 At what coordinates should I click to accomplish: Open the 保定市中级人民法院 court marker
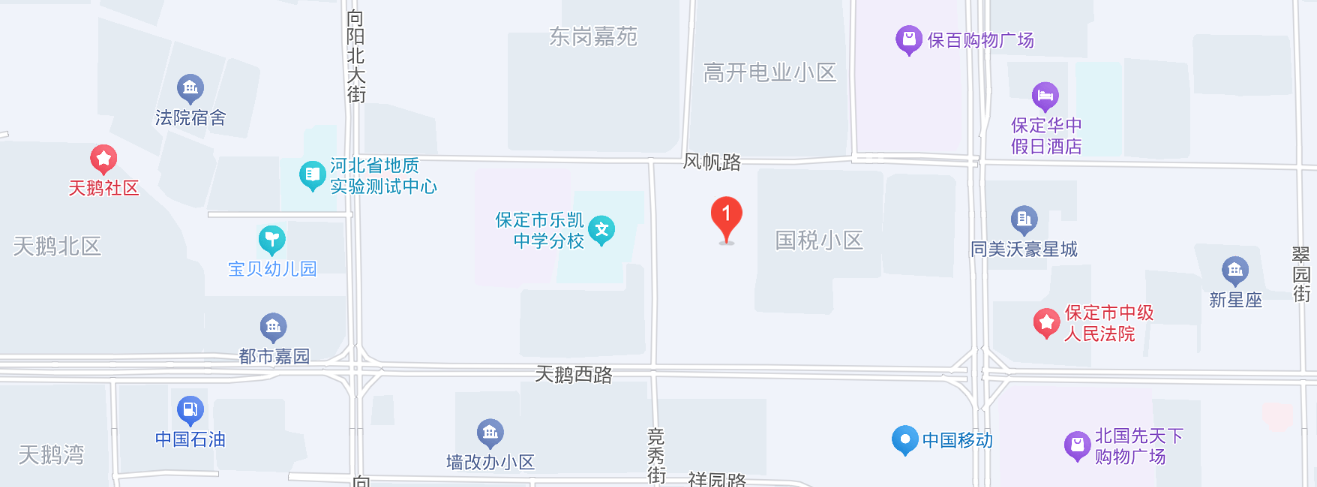click(1046, 322)
